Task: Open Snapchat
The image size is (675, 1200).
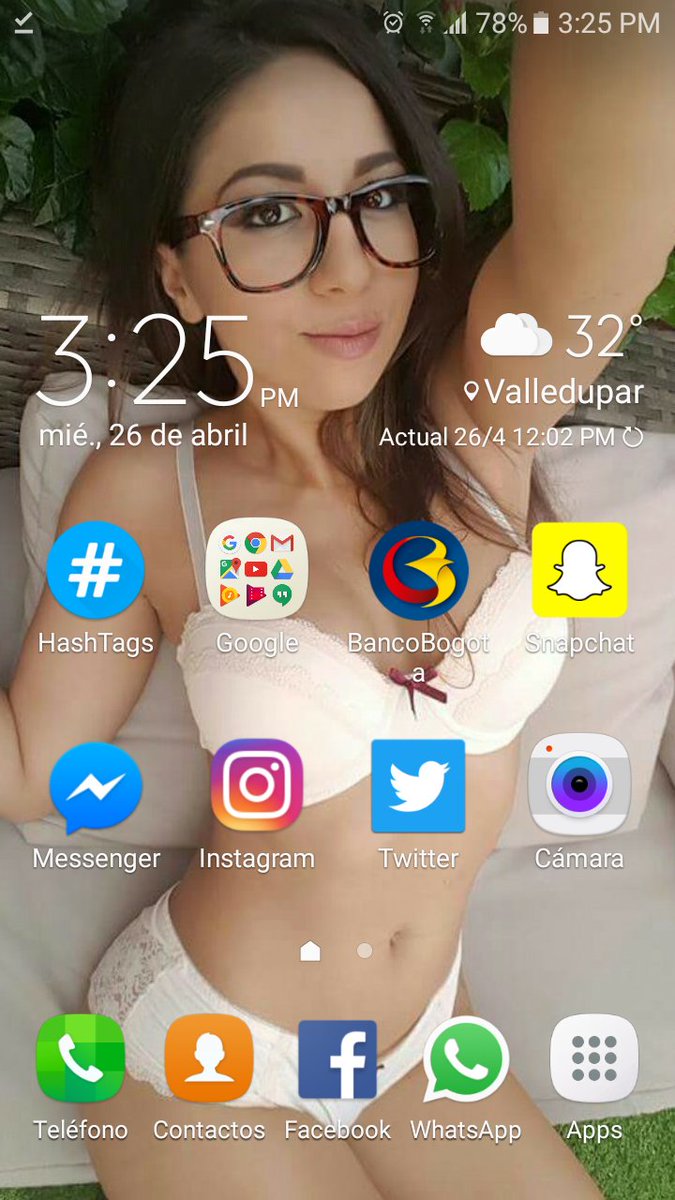Action: [x=579, y=570]
